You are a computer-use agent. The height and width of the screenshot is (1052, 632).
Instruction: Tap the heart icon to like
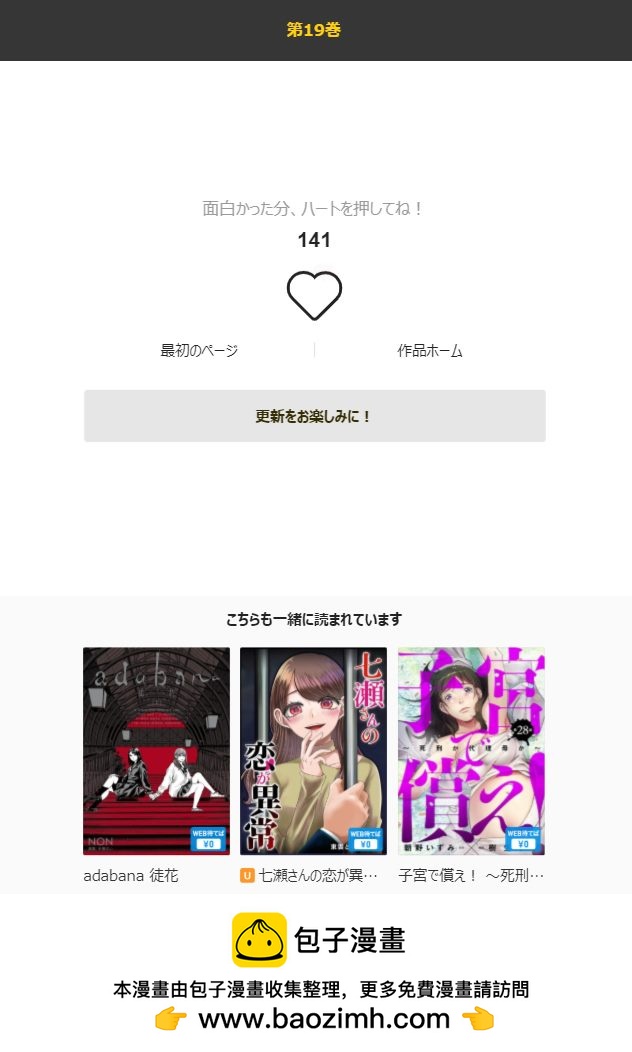(x=314, y=295)
